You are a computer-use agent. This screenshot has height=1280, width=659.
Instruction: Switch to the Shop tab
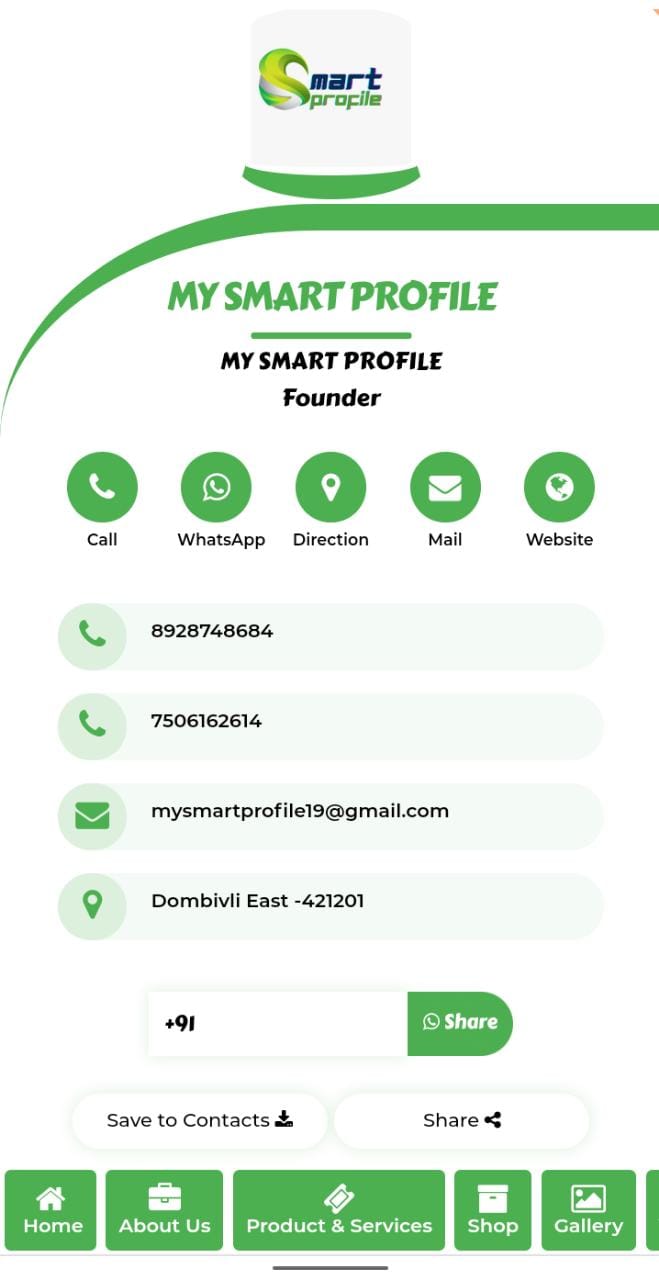point(492,1210)
